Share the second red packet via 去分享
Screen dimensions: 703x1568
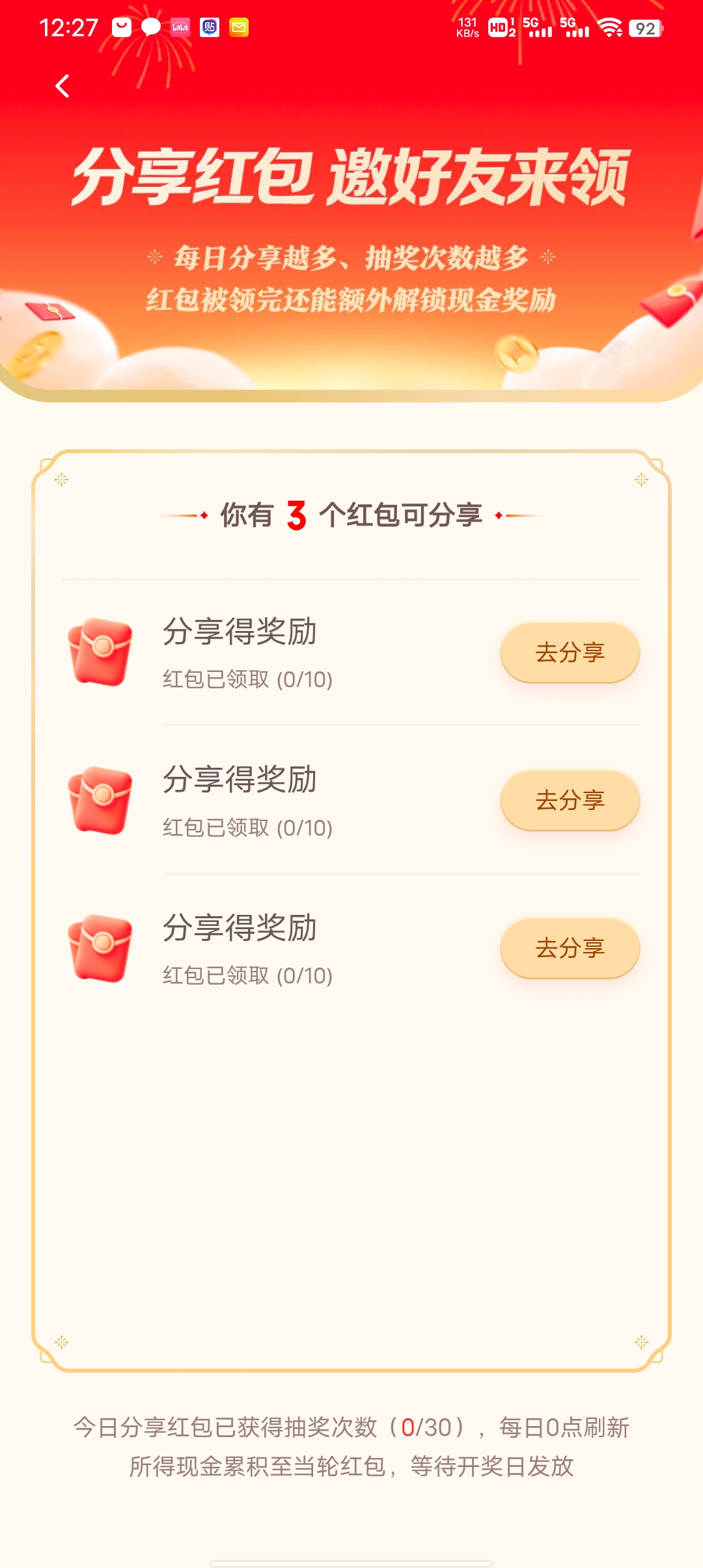coord(570,800)
